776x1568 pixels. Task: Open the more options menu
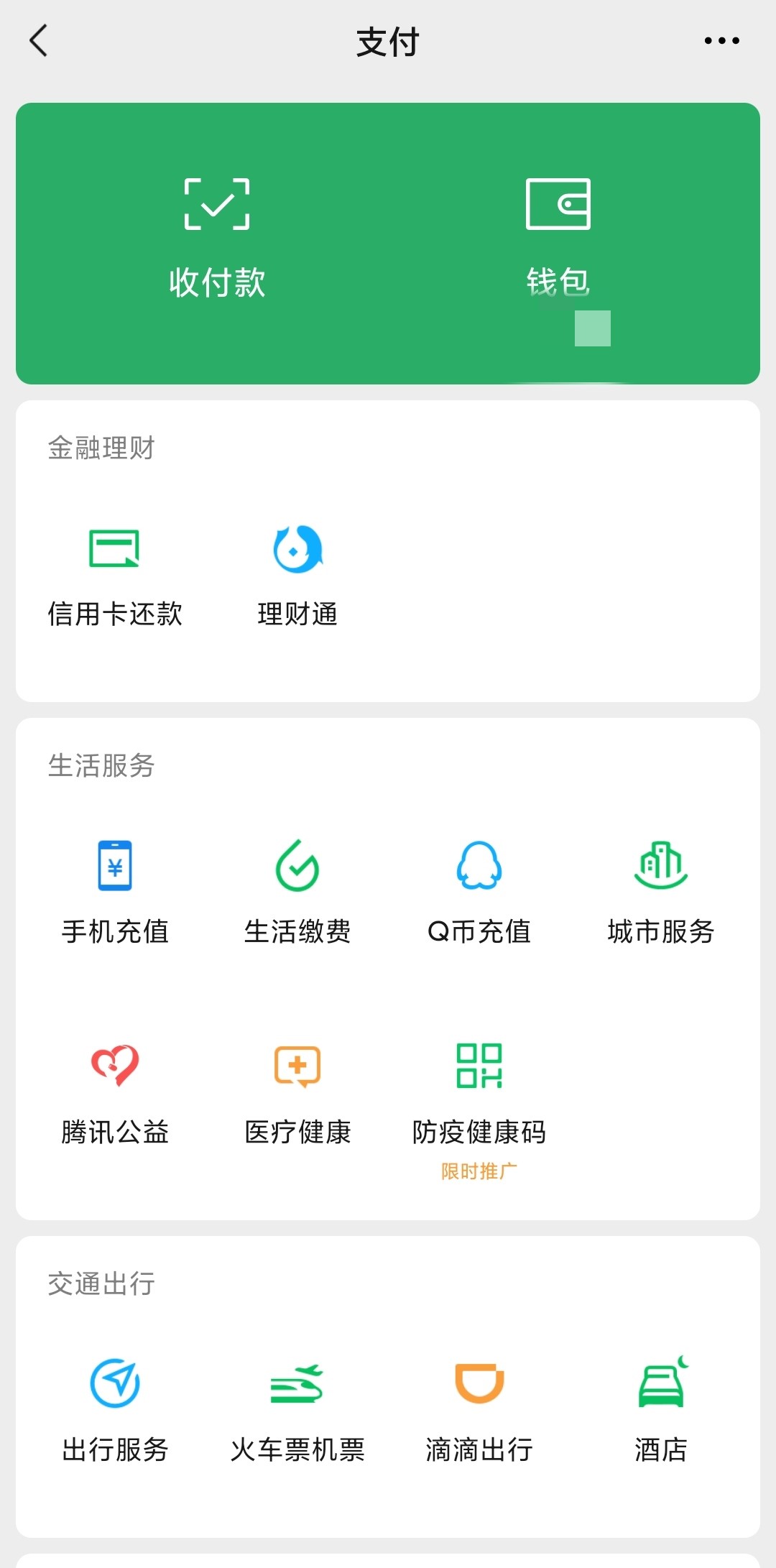tap(720, 41)
